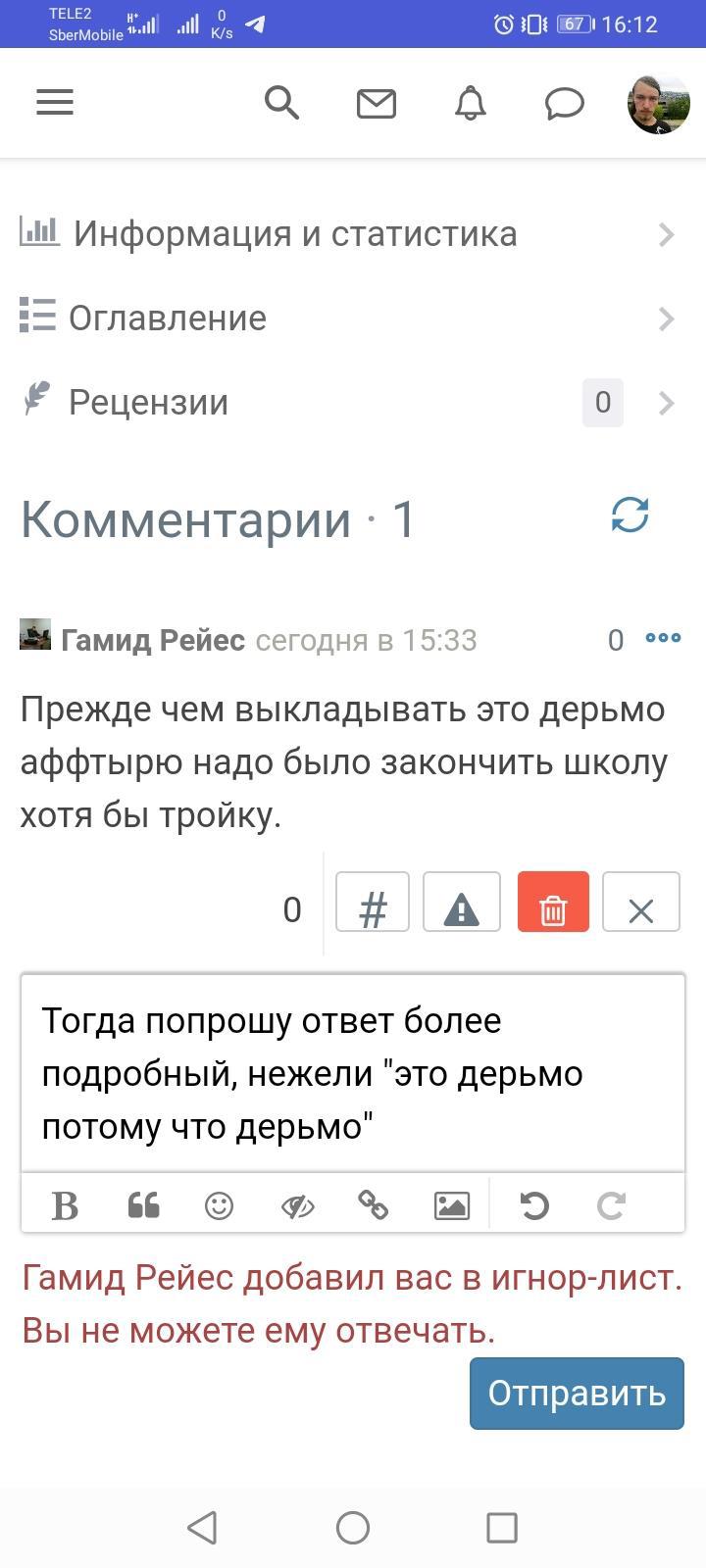Open Гамид Рейес profile link
The height and width of the screenshot is (1568, 706).
pyautogui.click(x=153, y=640)
